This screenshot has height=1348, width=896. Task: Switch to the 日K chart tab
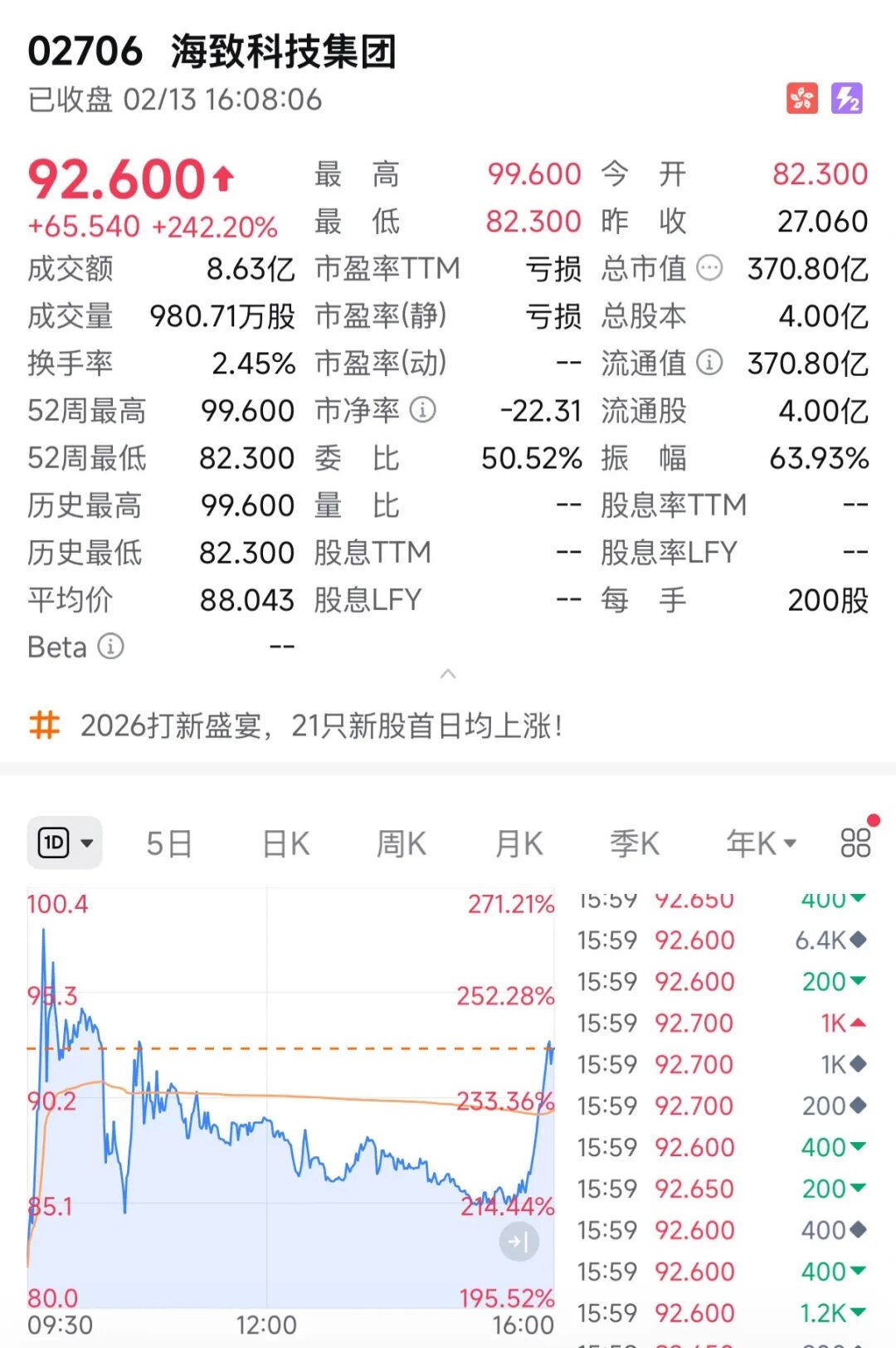tap(286, 844)
